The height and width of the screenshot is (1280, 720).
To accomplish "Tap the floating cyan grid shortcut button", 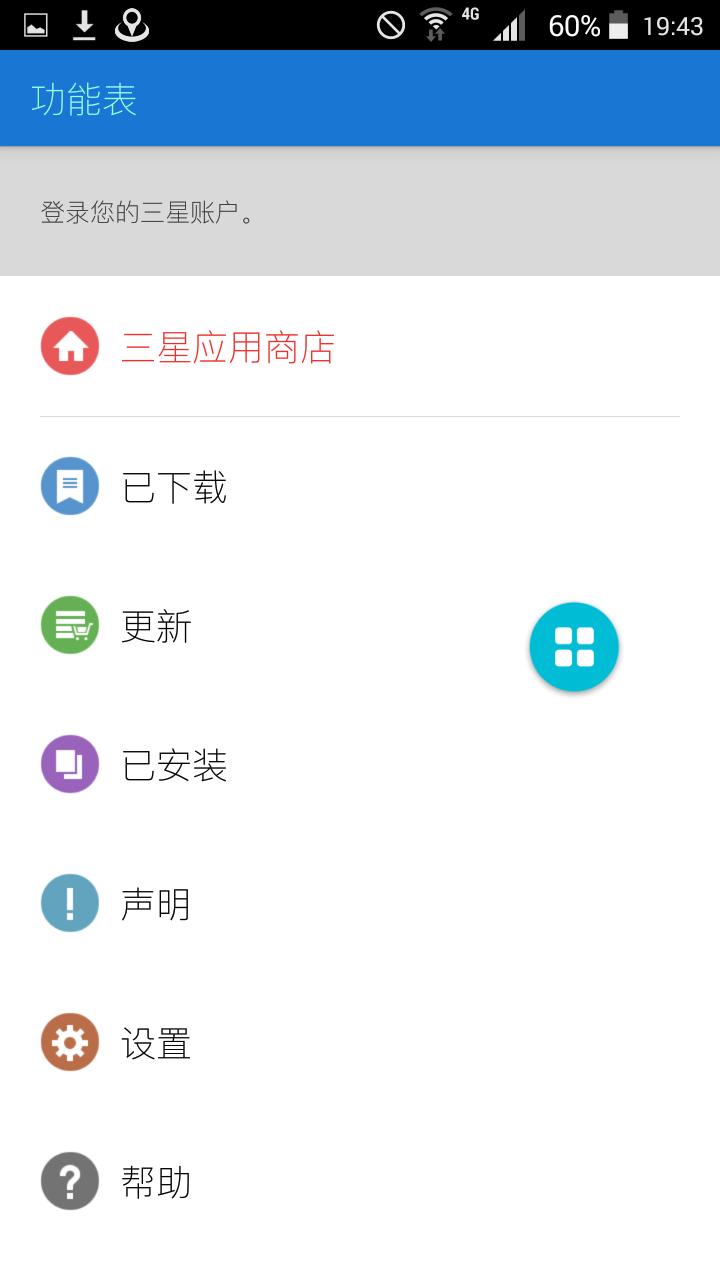I will (x=573, y=647).
